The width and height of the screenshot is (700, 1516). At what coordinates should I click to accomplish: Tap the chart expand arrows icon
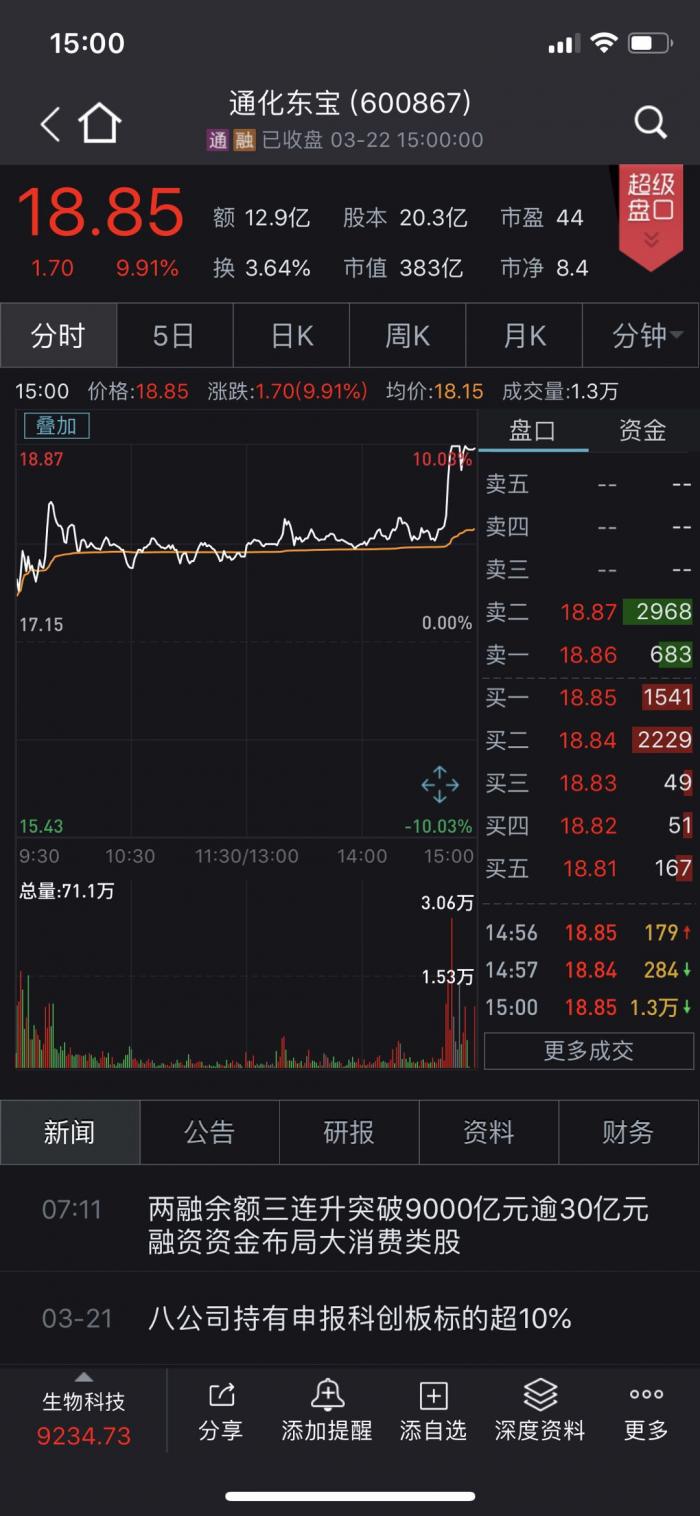tap(440, 785)
